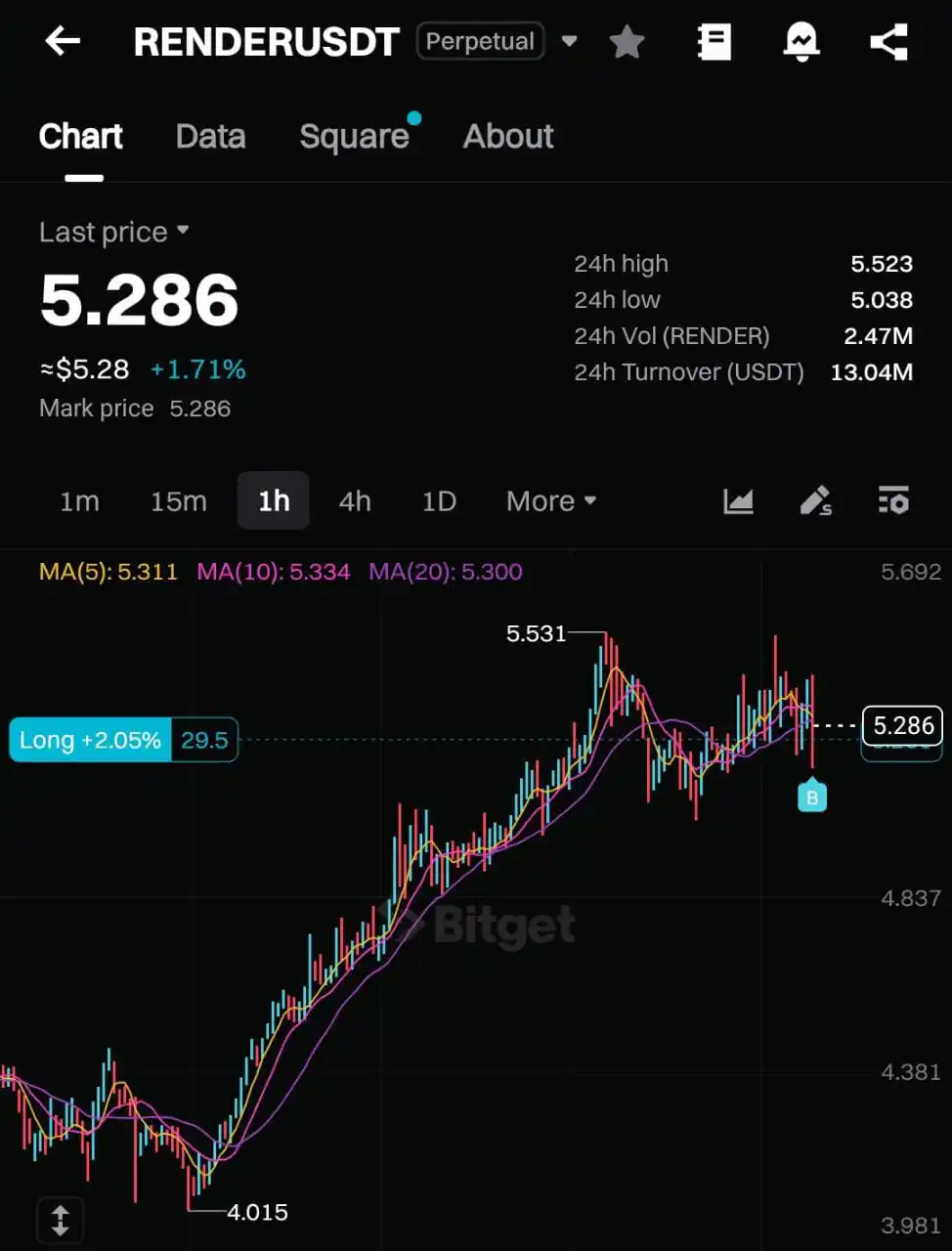Image resolution: width=952 pixels, height=1251 pixels.
Task: Select the 1D timeframe
Action: tap(439, 501)
